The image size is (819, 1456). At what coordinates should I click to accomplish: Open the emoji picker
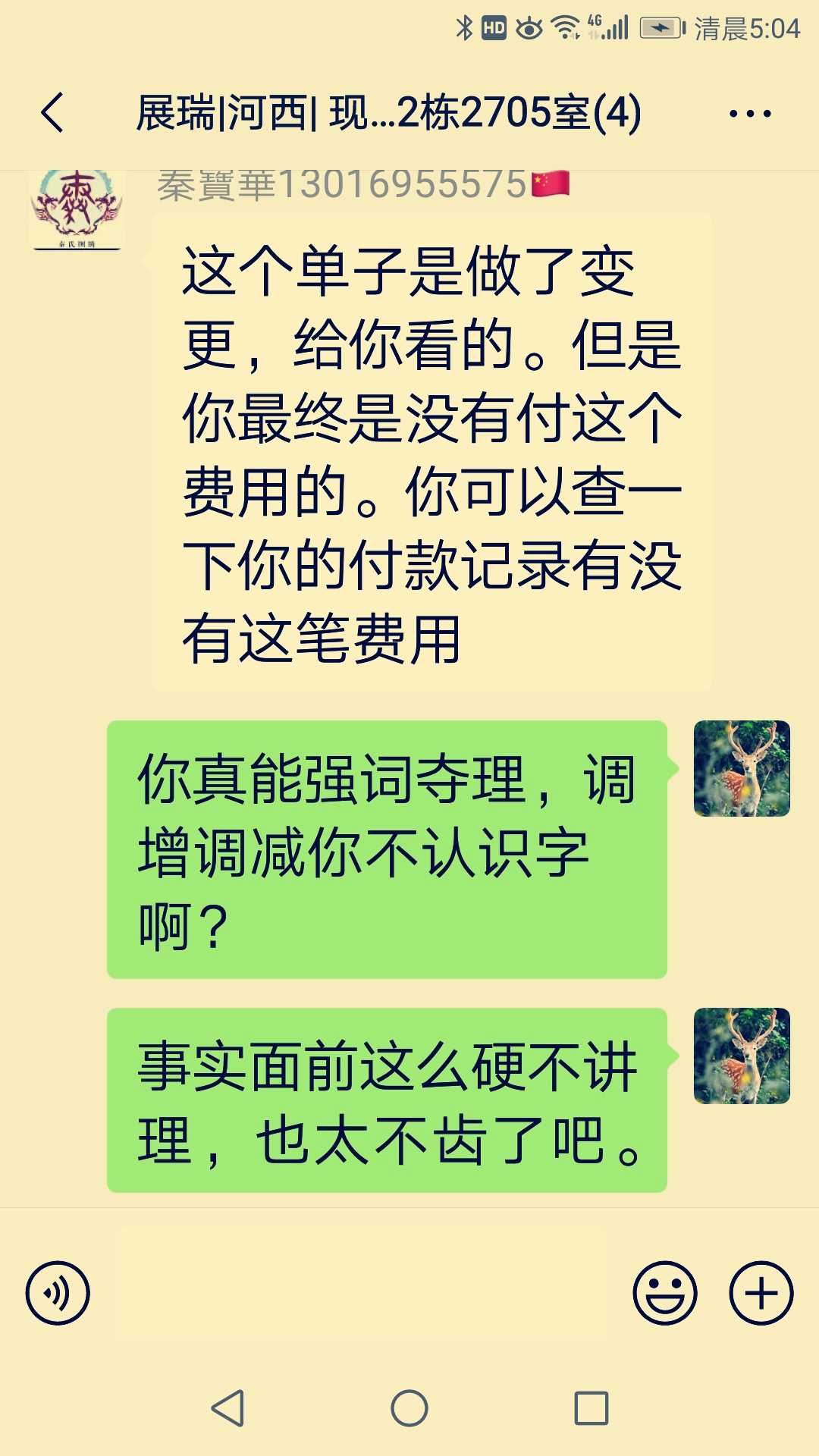click(665, 1293)
